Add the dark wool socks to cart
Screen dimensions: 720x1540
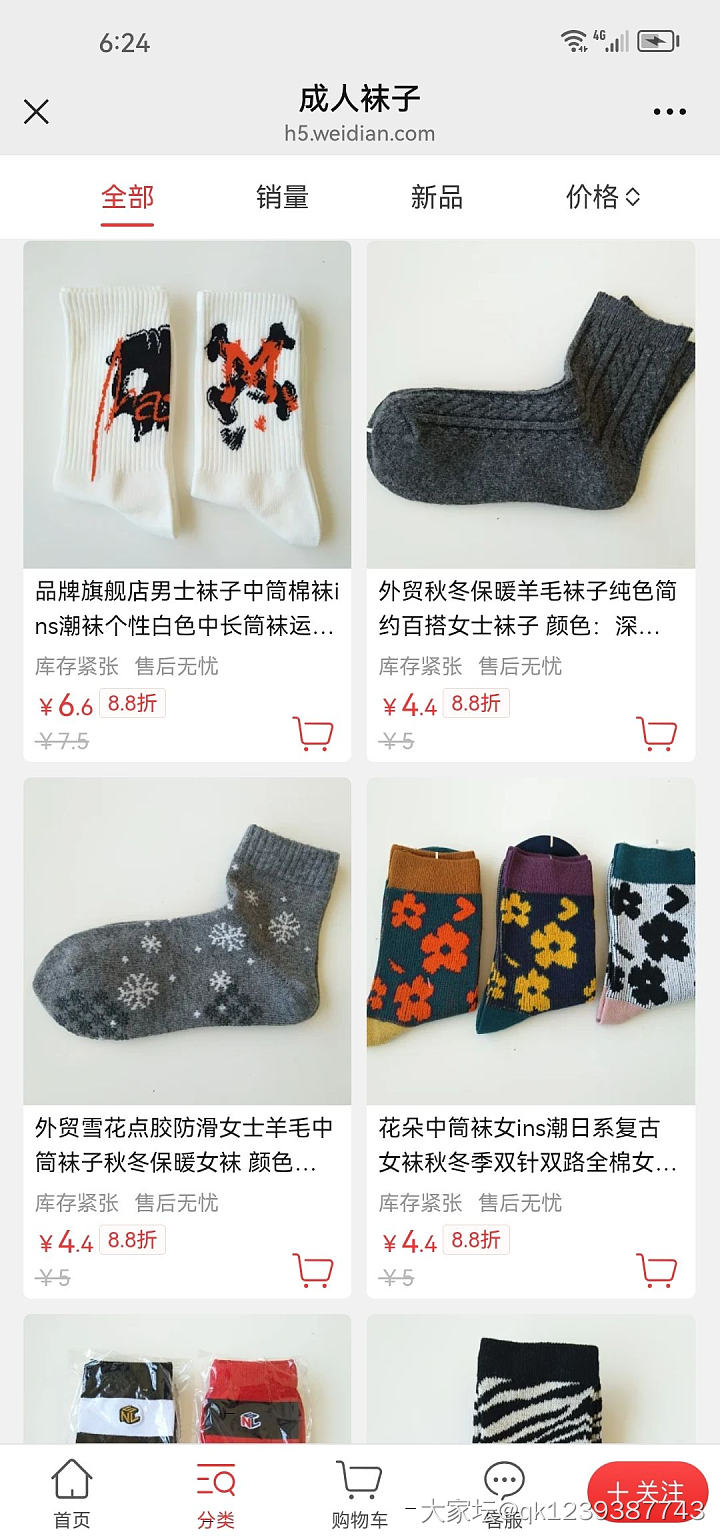pyautogui.click(x=658, y=733)
